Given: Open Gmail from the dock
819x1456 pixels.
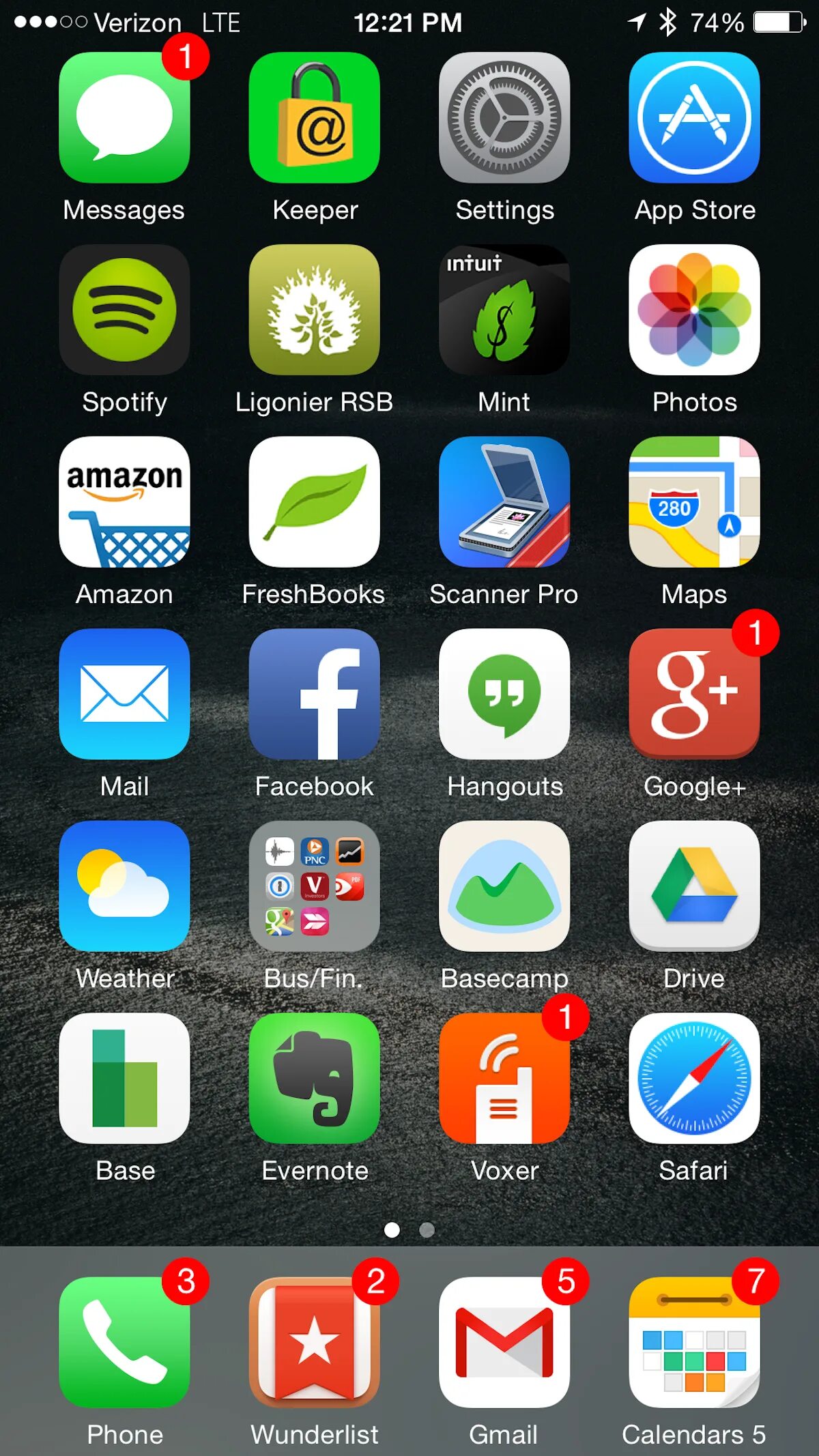Looking at the screenshot, I should tap(504, 1342).
